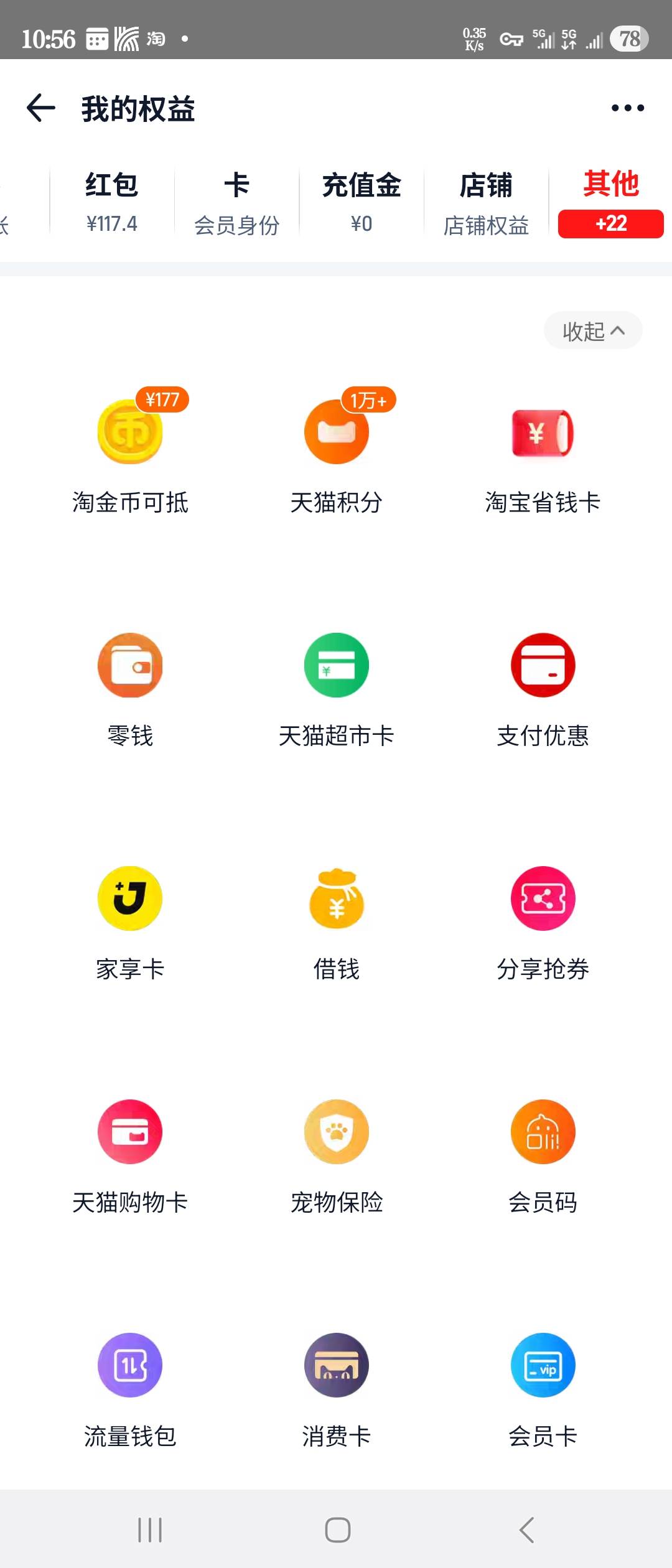Open 天猫超市卡

pos(337,691)
